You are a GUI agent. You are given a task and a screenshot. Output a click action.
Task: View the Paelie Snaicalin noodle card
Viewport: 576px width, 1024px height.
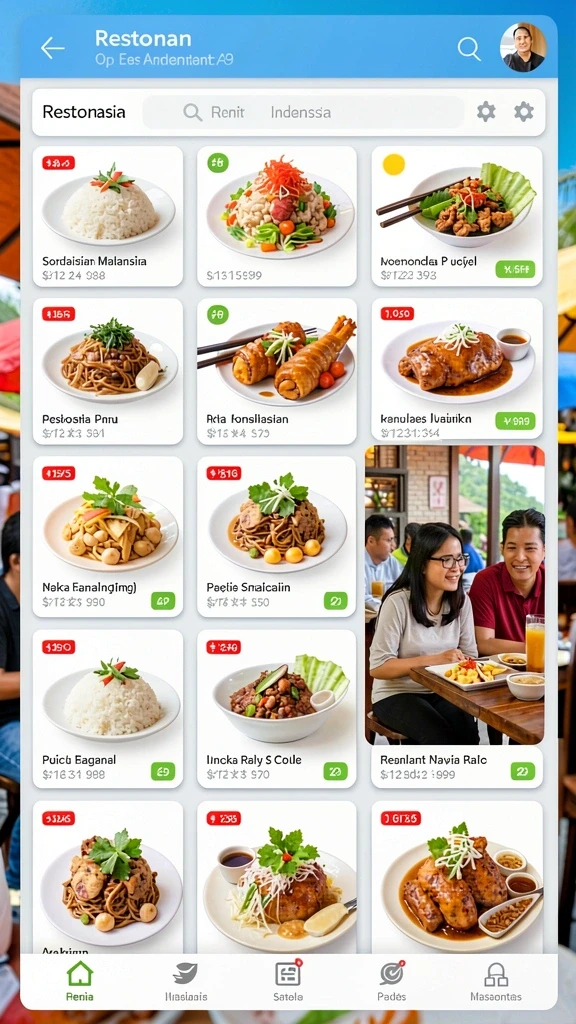point(277,537)
